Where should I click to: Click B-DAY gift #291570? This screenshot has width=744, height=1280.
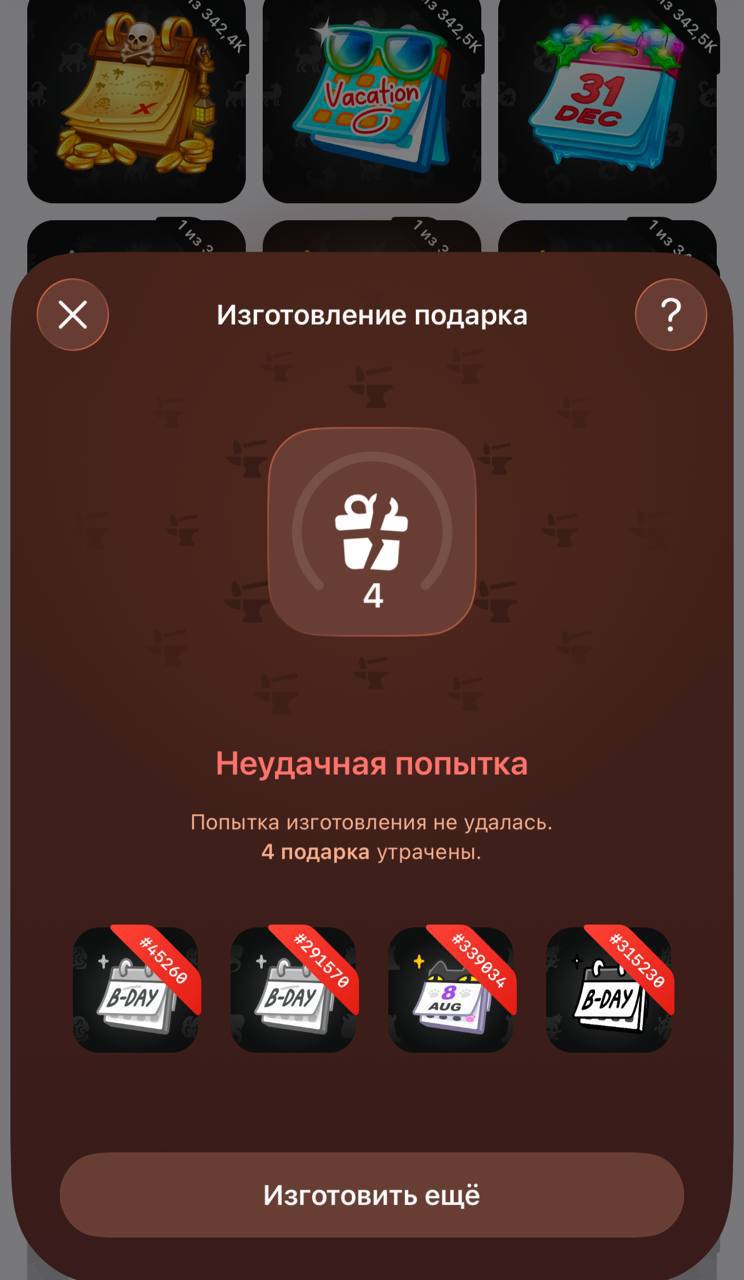(x=294, y=990)
